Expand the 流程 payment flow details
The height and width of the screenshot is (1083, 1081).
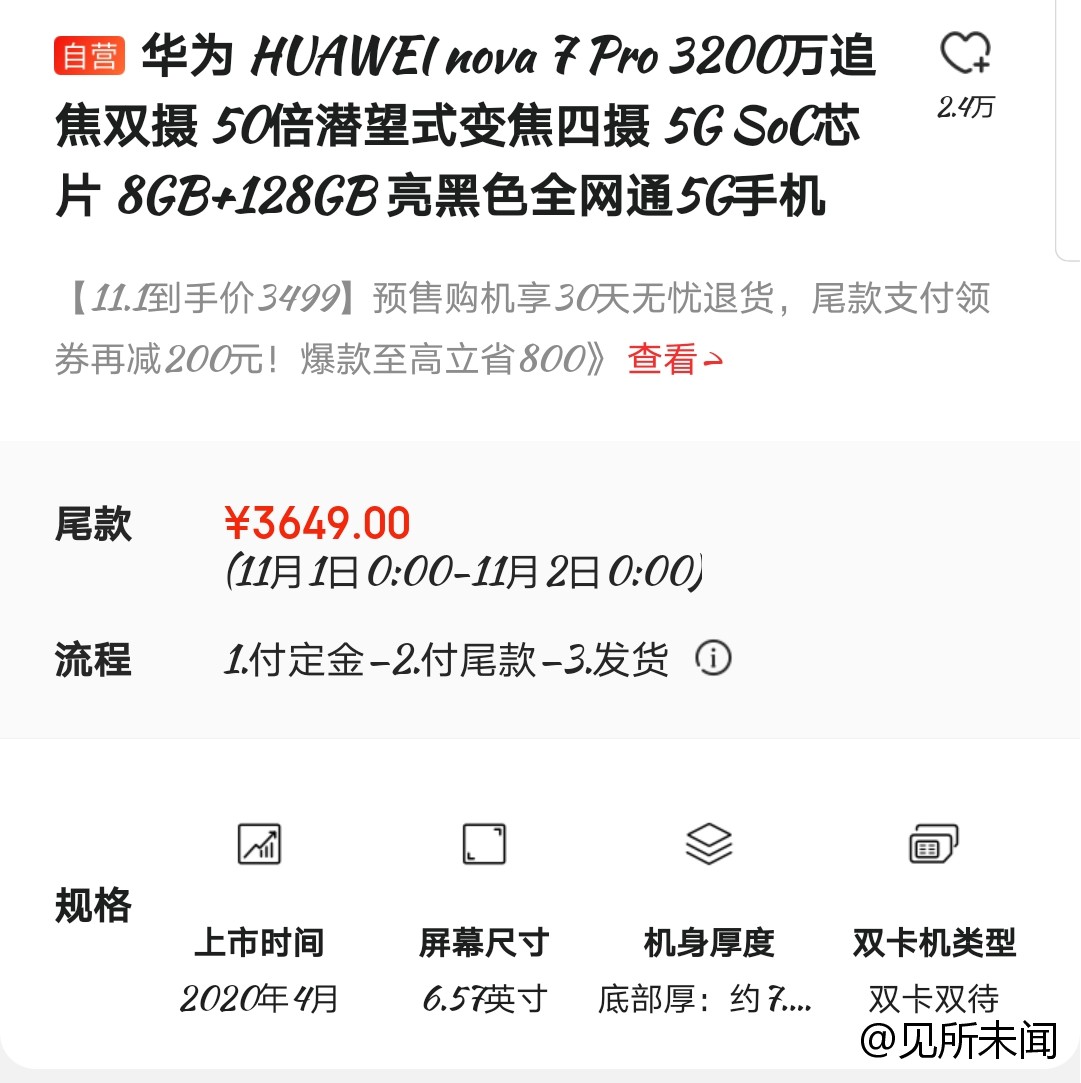tap(91, 660)
